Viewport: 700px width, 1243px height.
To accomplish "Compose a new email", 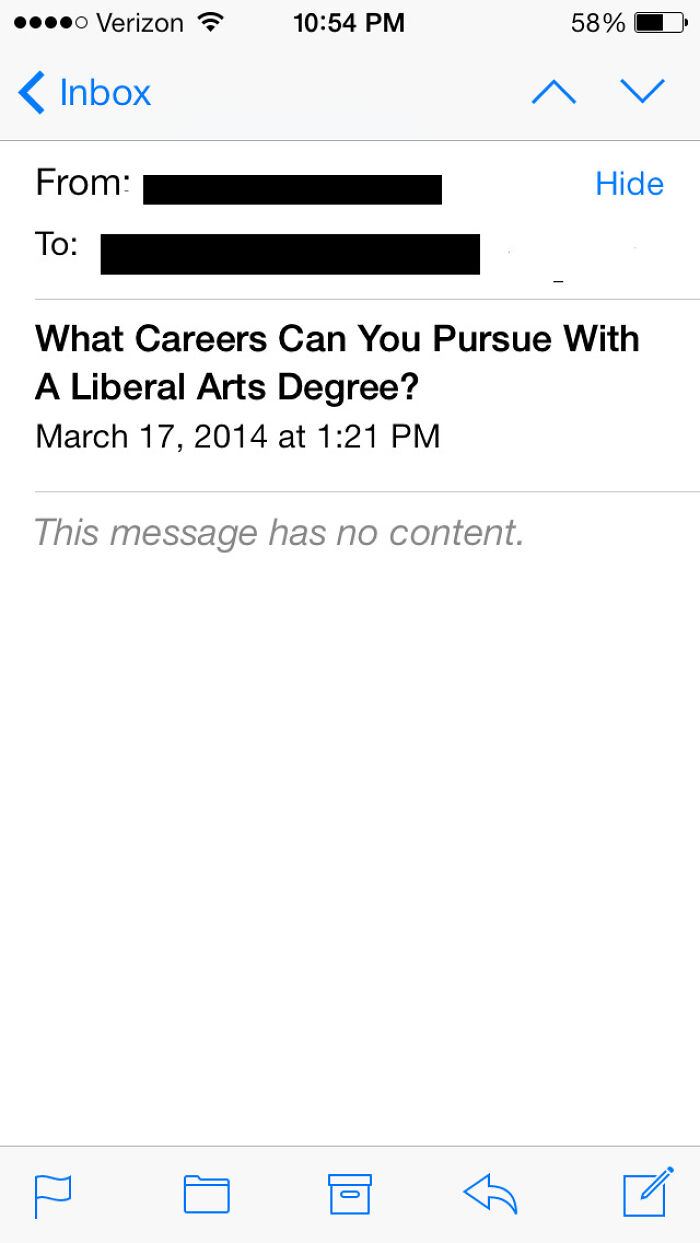I will tap(646, 1193).
